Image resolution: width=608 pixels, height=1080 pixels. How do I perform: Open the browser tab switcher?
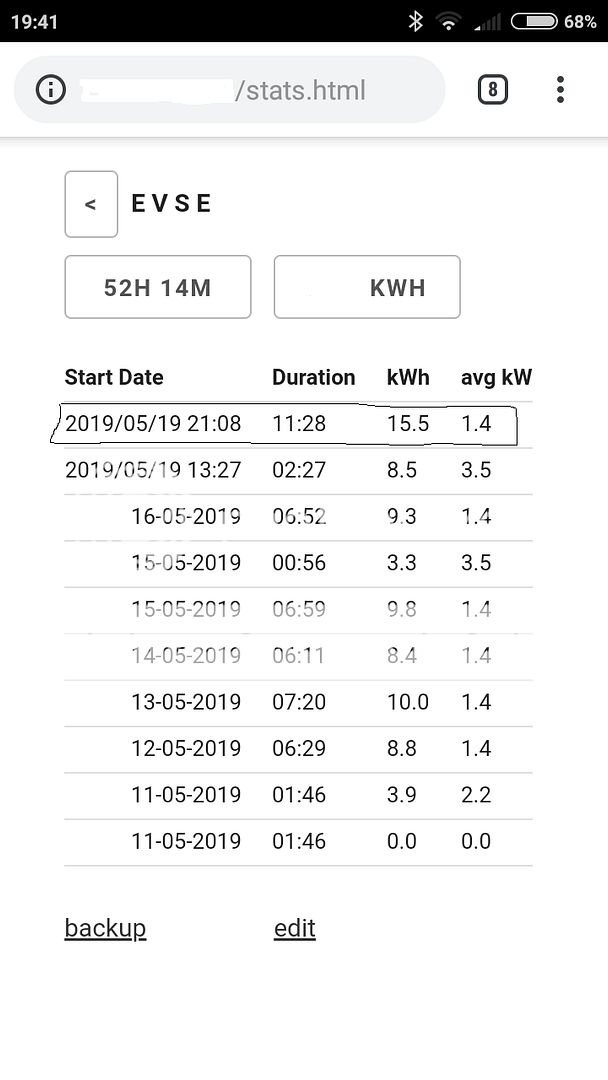coord(492,90)
